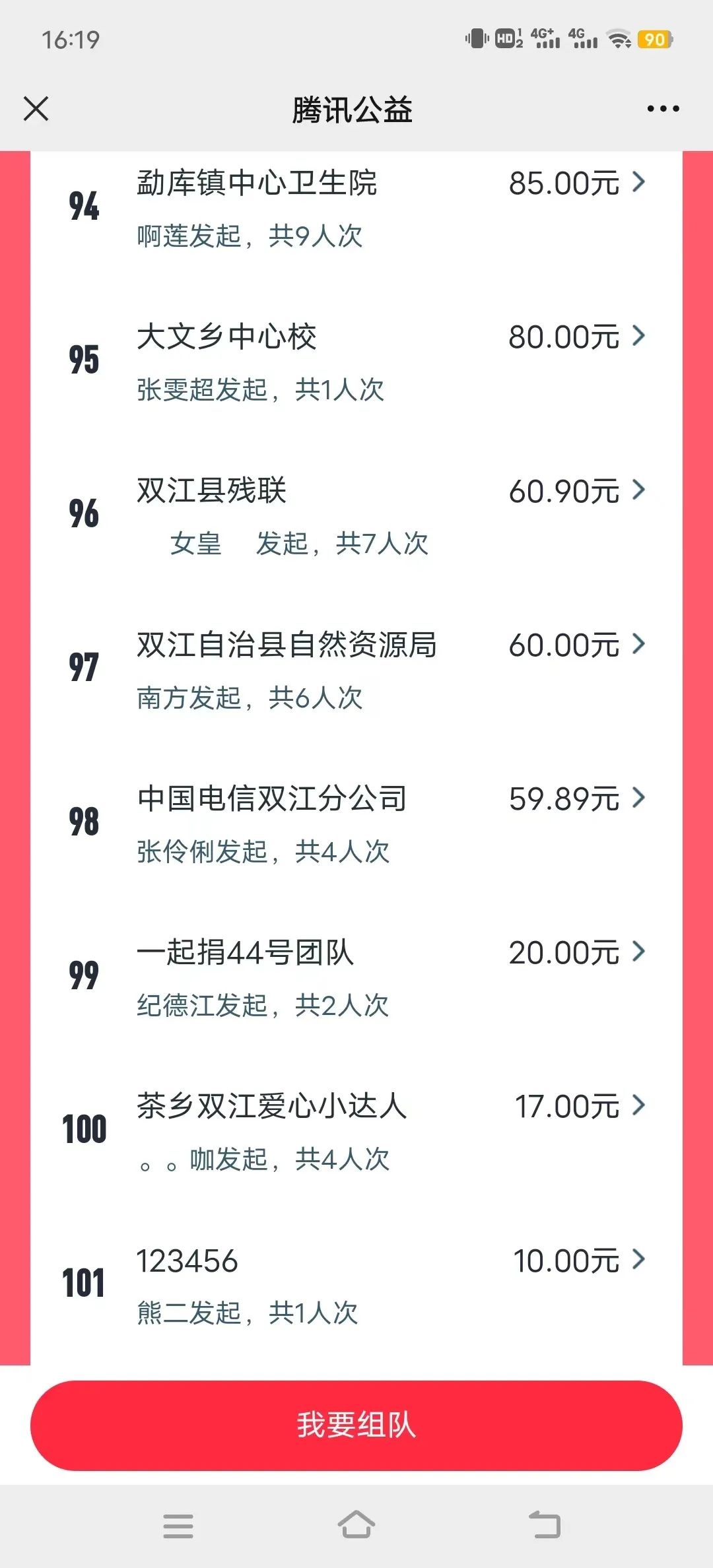
Task: Tap the system back button
Action: point(545,1525)
